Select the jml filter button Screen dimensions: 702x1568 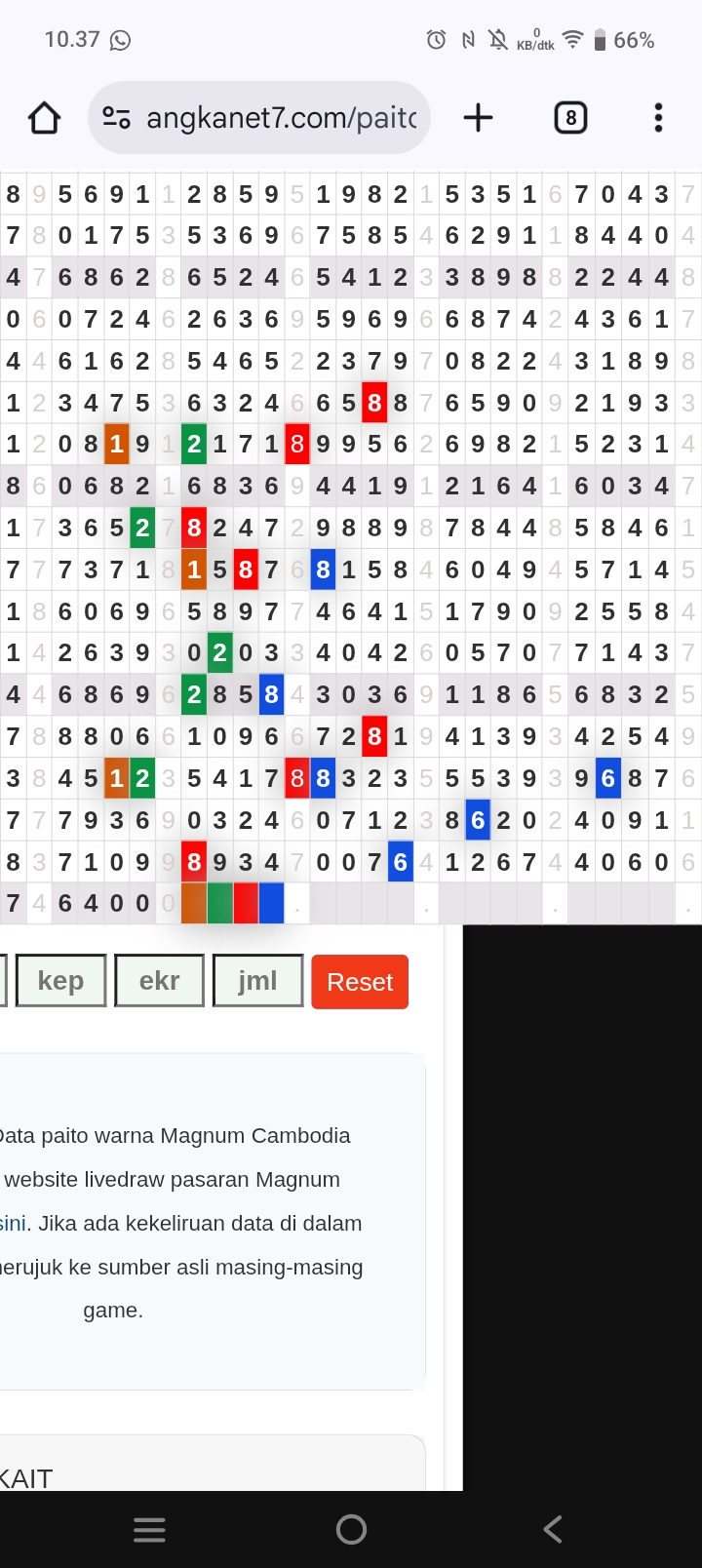pyautogui.click(x=257, y=981)
